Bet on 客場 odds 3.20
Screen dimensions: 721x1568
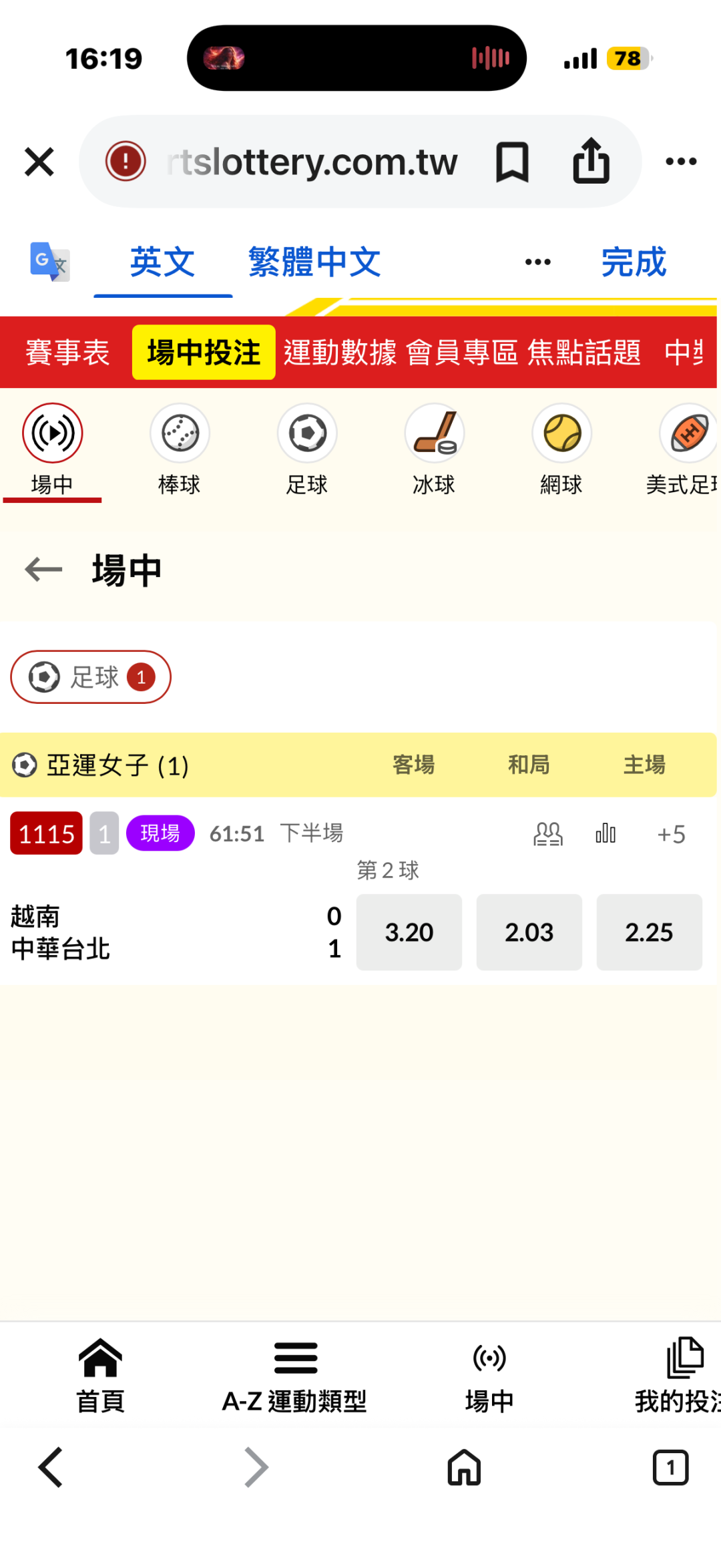point(409,932)
